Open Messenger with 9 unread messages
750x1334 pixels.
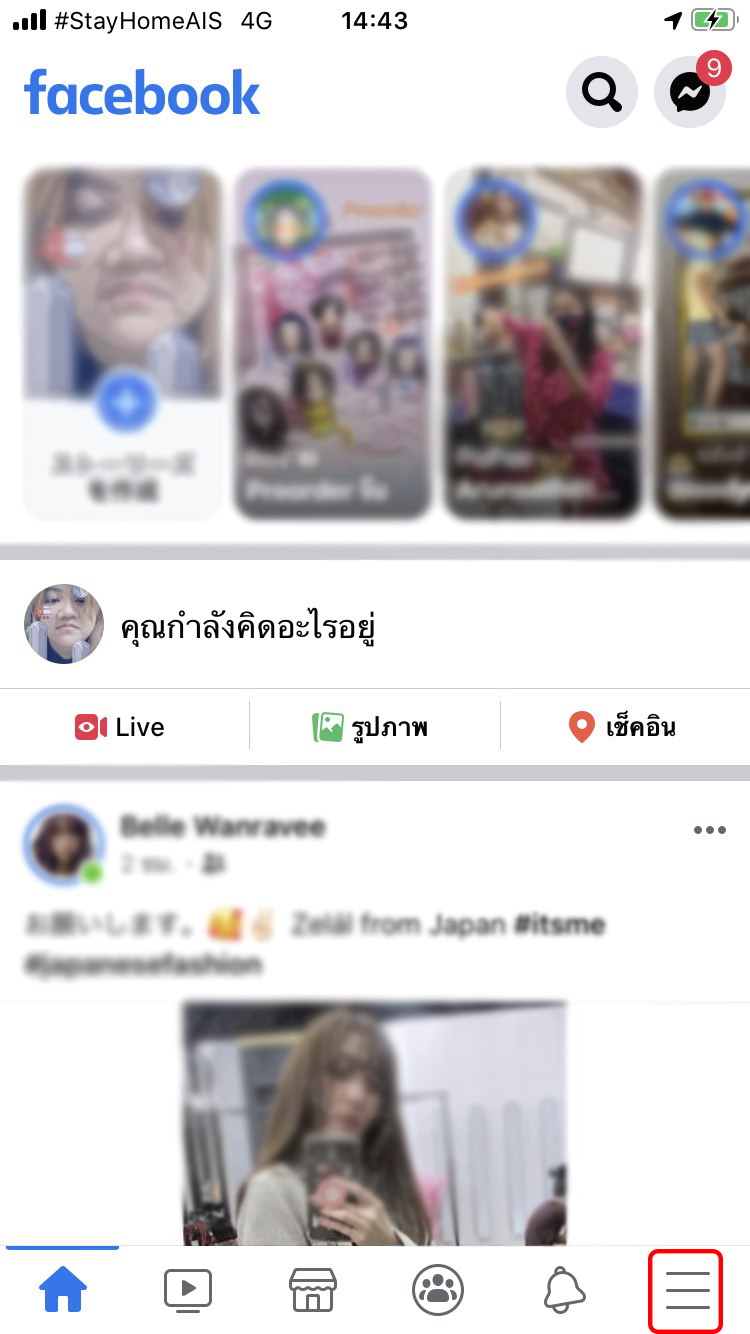coord(689,91)
